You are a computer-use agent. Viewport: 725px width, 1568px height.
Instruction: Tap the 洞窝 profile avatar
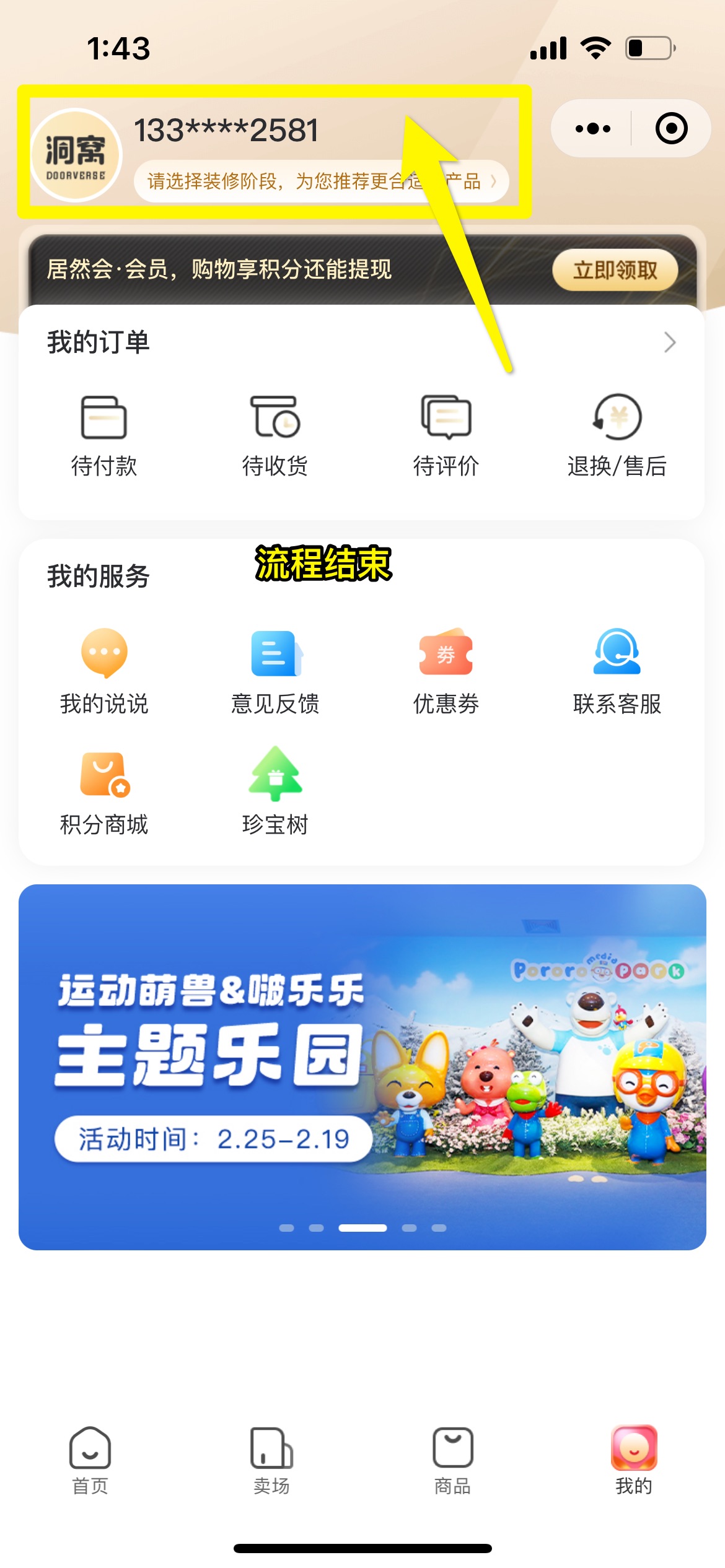pyautogui.click(x=76, y=155)
